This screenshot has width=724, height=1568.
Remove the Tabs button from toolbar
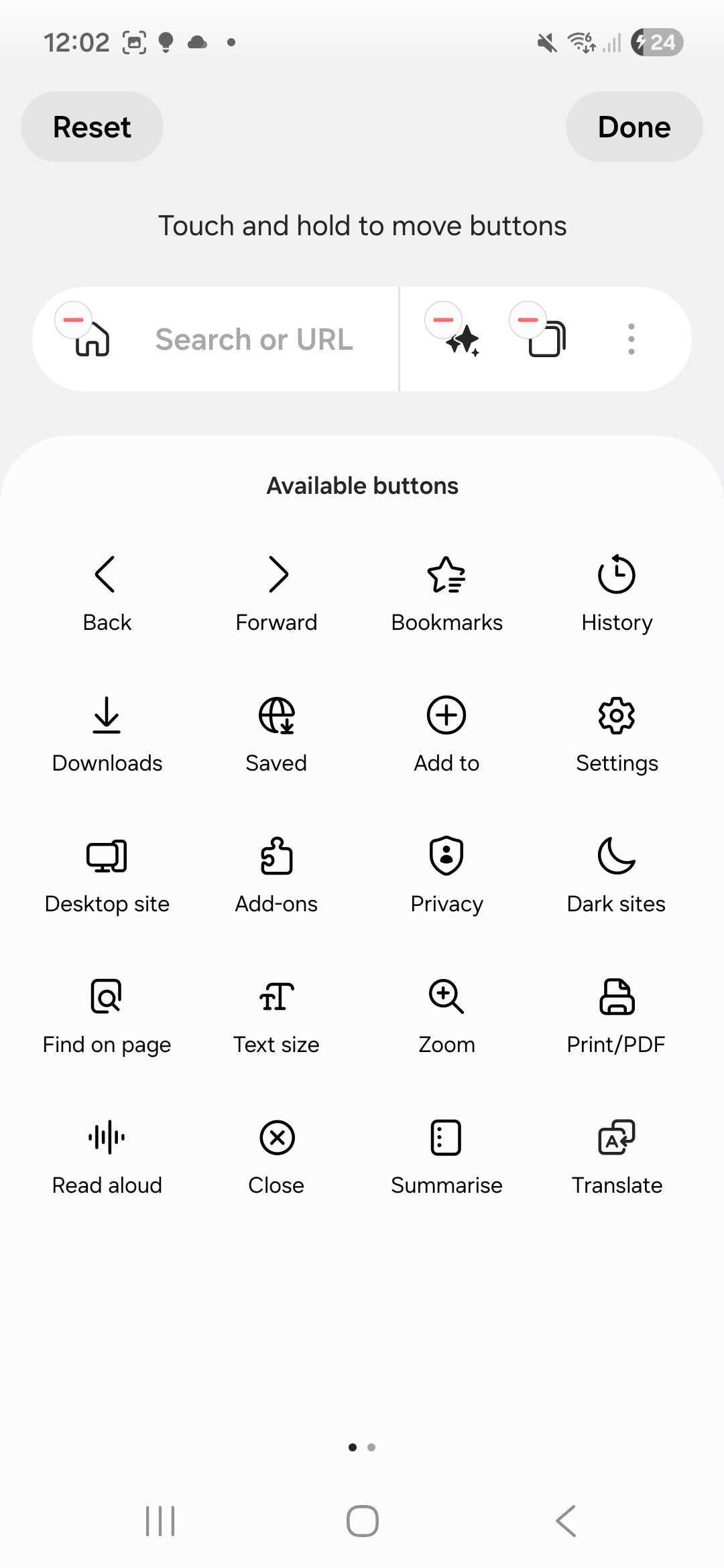(x=528, y=320)
